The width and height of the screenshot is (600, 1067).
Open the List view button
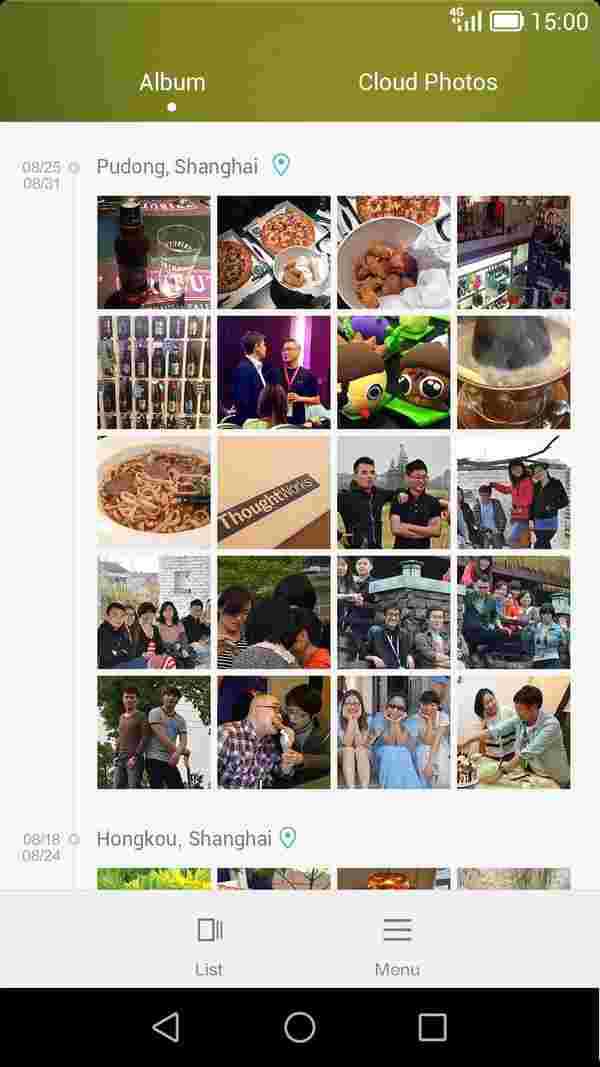coord(209,944)
